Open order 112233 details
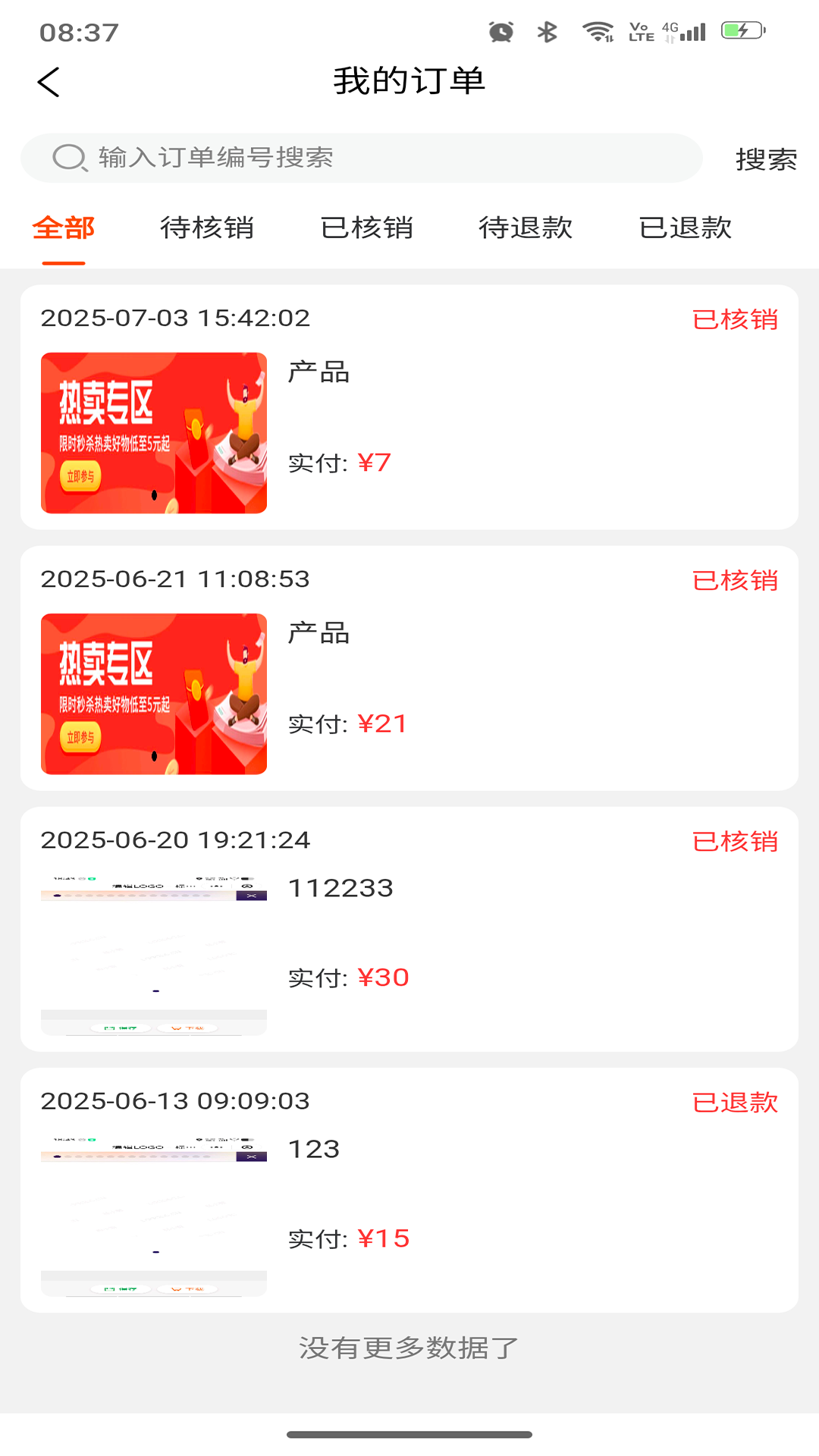Viewport: 819px width, 1456px height. (x=409, y=933)
